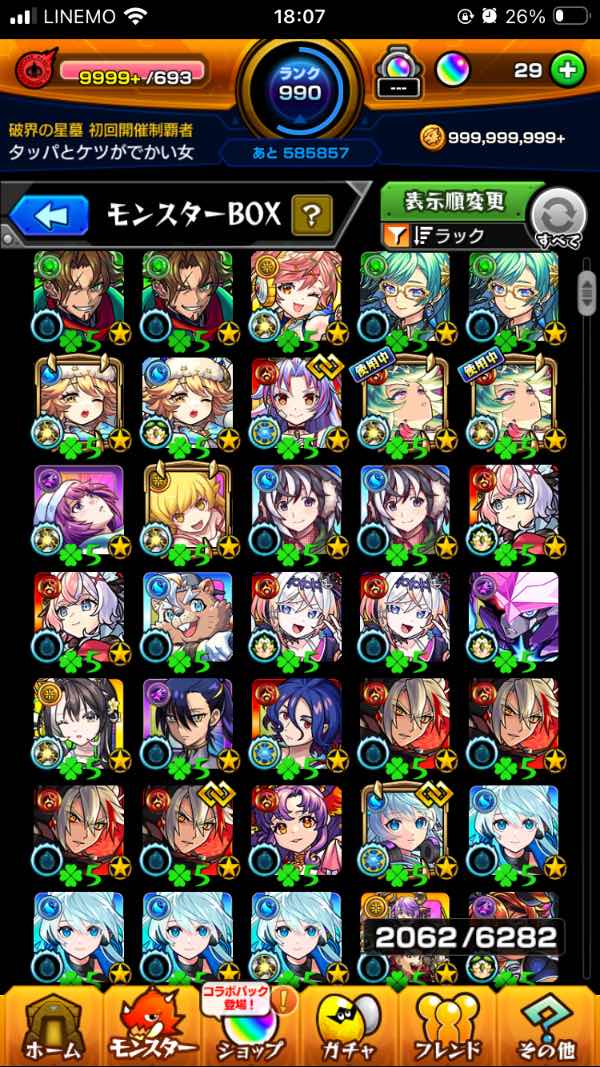Switch to the ホーム tab
This screenshot has width=600, height=1067.
tap(52, 1026)
